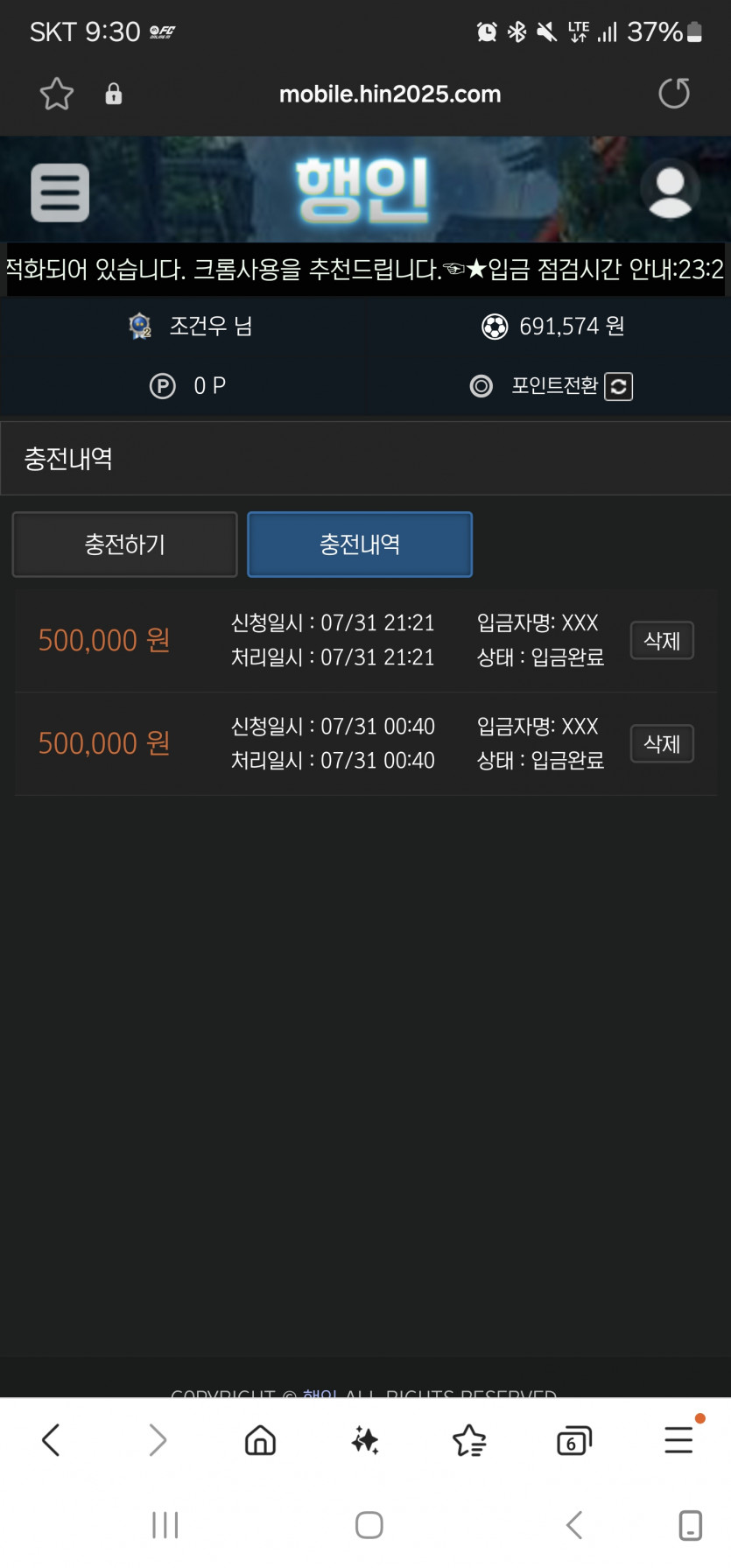The image size is (731, 1568).
Task: Open the browser tools menu
Action: pos(678,1439)
